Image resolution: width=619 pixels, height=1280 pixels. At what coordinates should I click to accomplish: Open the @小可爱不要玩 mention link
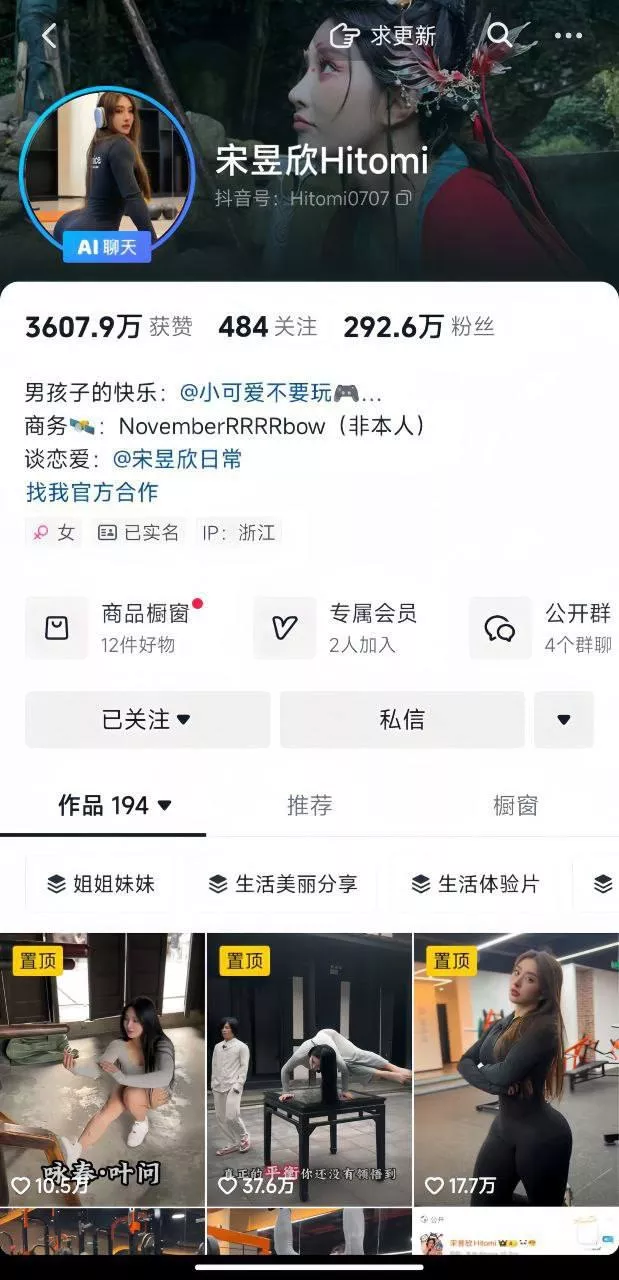tap(282, 392)
